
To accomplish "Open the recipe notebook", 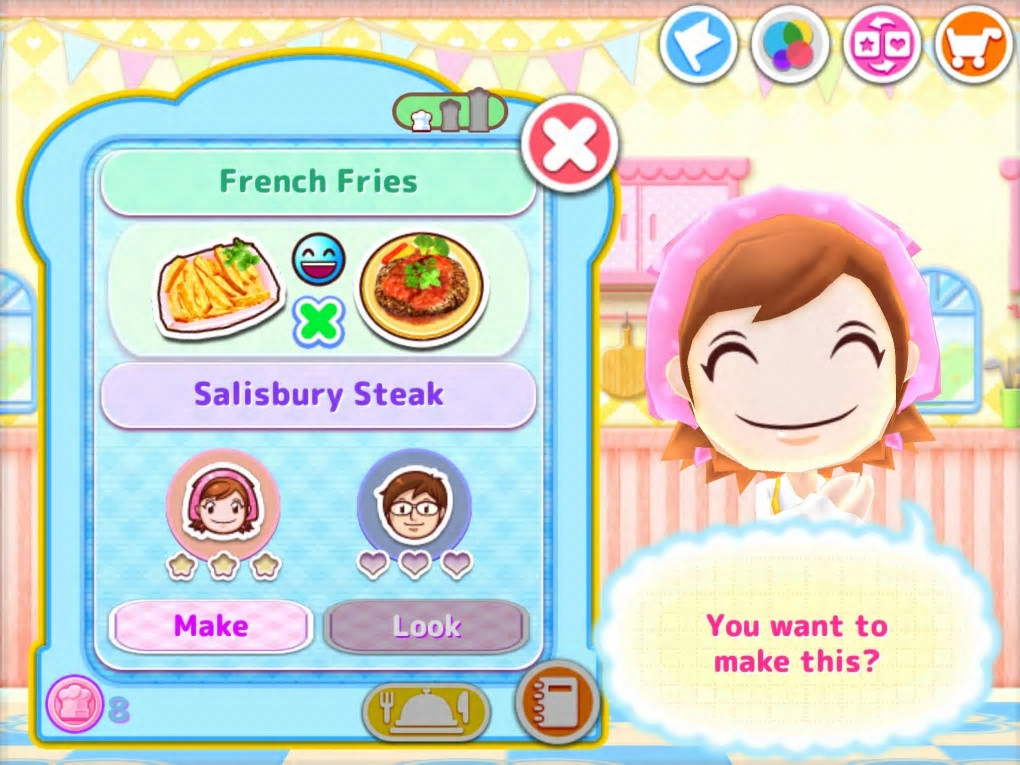I will pos(557,701).
